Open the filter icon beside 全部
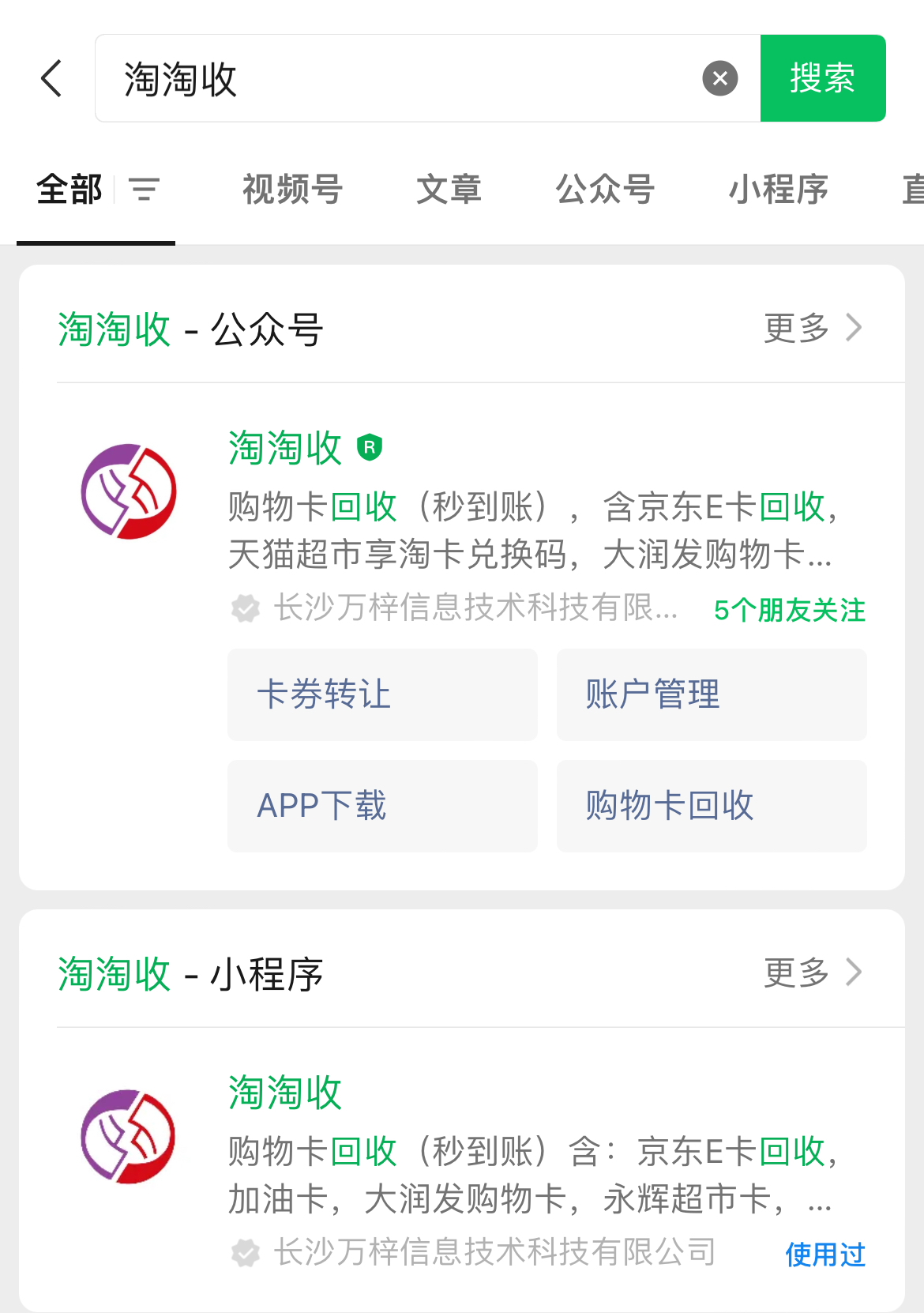 coord(145,190)
